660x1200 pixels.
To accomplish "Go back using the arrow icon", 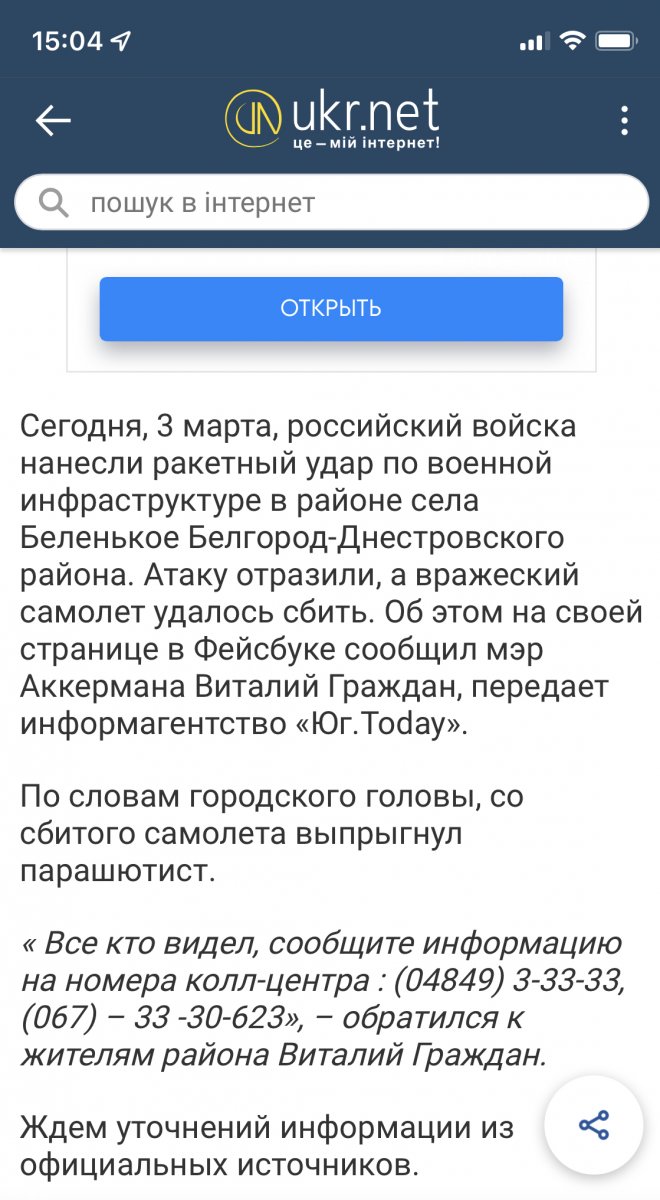I will (x=53, y=121).
